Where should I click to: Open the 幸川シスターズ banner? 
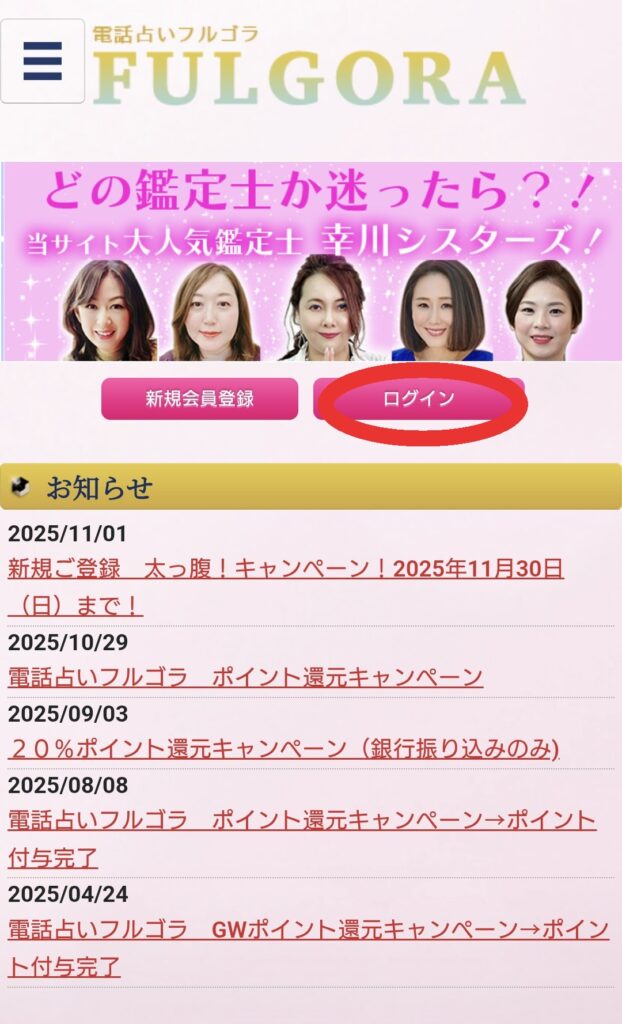(x=311, y=262)
